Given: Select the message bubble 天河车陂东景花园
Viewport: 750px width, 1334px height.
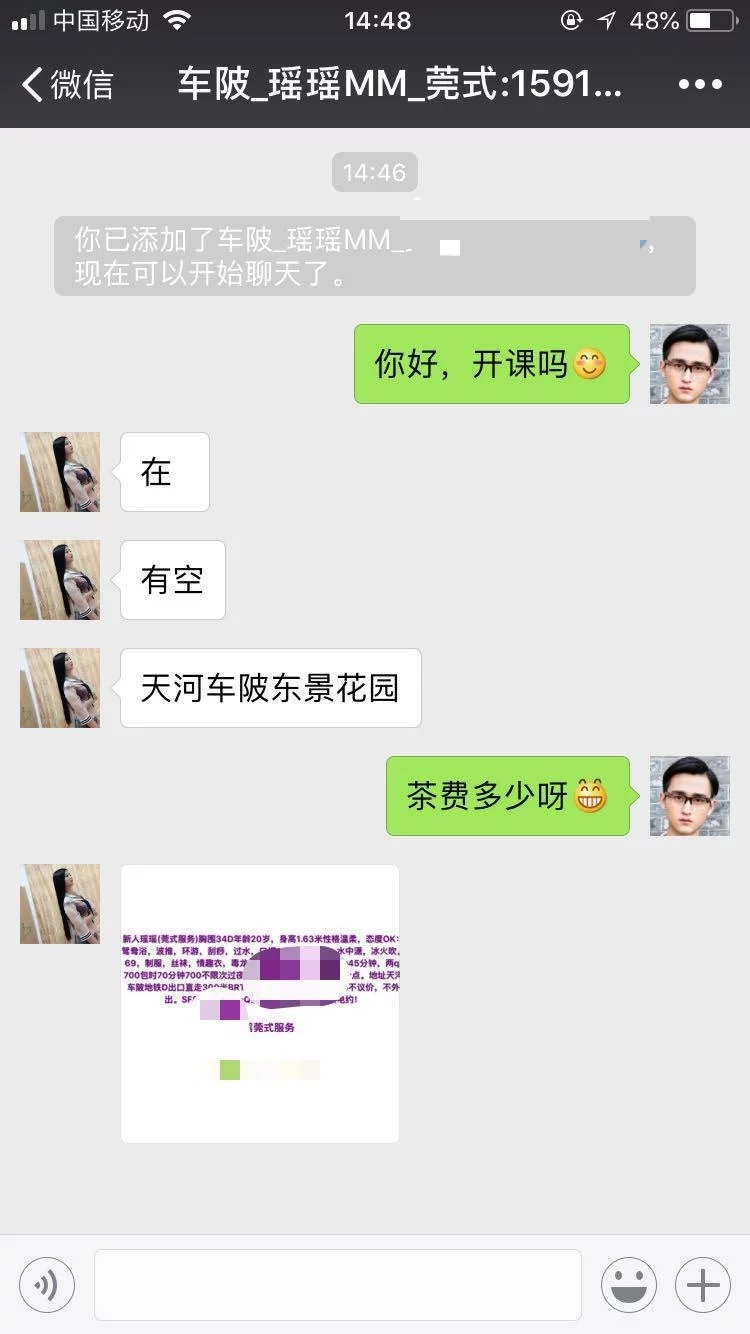Looking at the screenshot, I should pyautogui.click(x=270, y=687).
